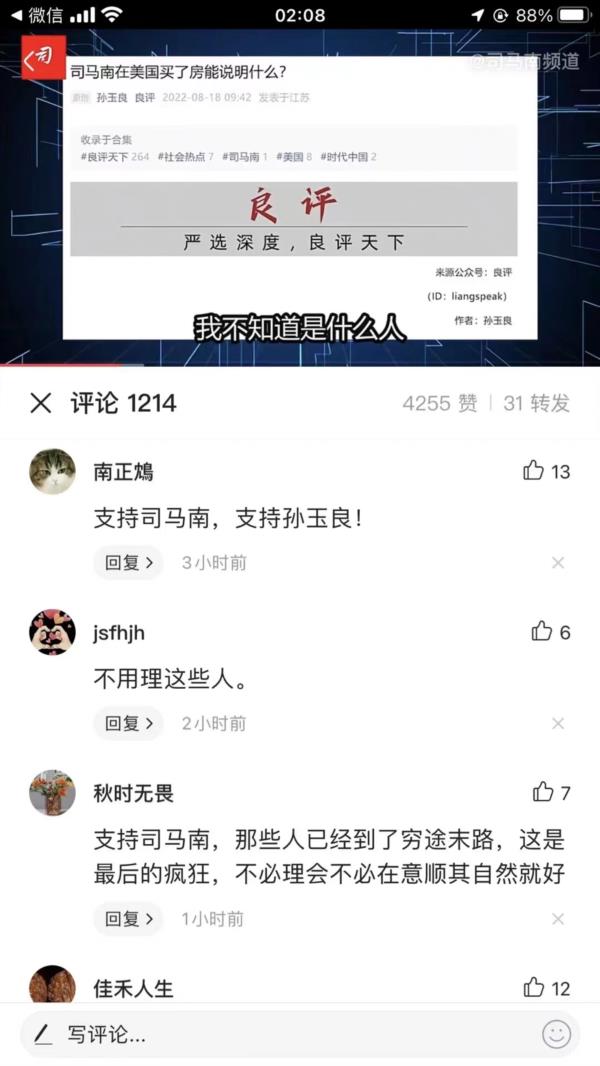This screenshot has height=1066, width=600.
Task: Close the 评论 comments panel
Action: tap(41, 403)
